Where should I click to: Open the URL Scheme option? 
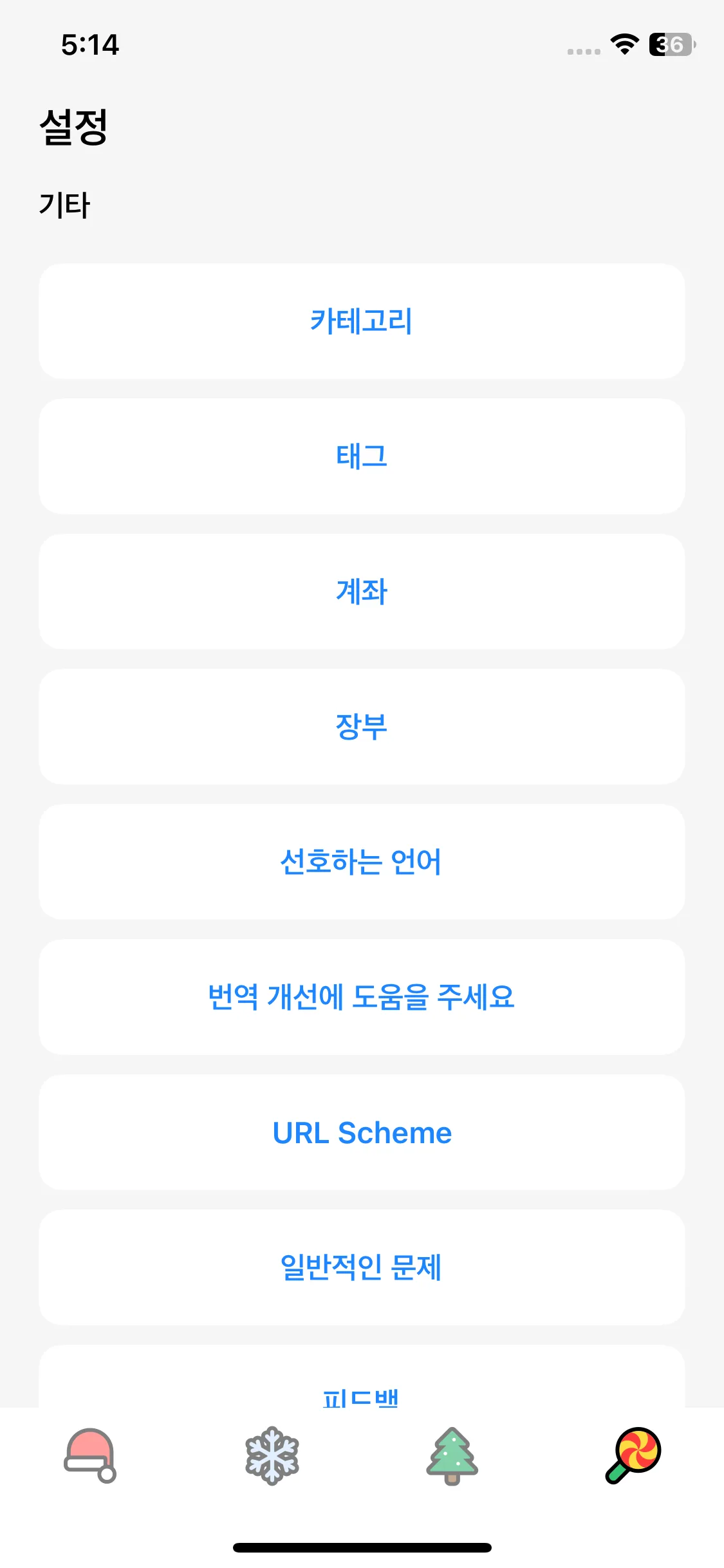coord(362,1132)
